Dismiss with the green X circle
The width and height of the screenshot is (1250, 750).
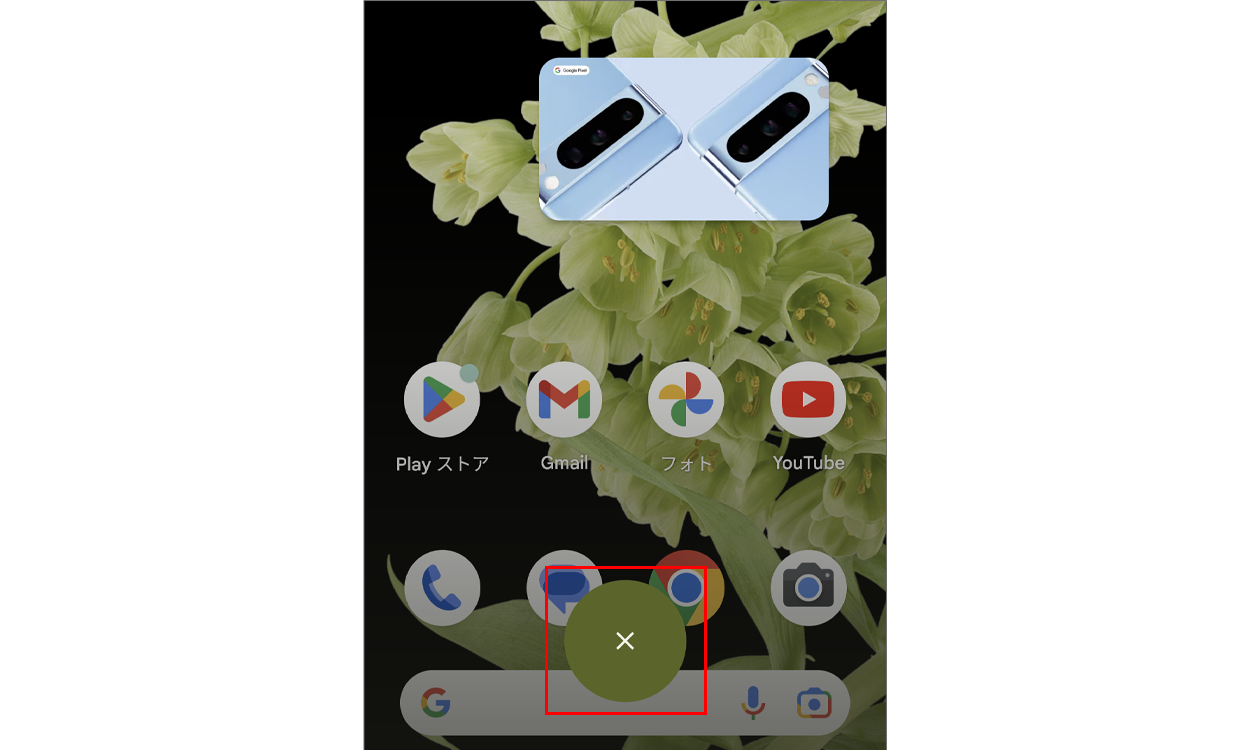tap(625, 641)
